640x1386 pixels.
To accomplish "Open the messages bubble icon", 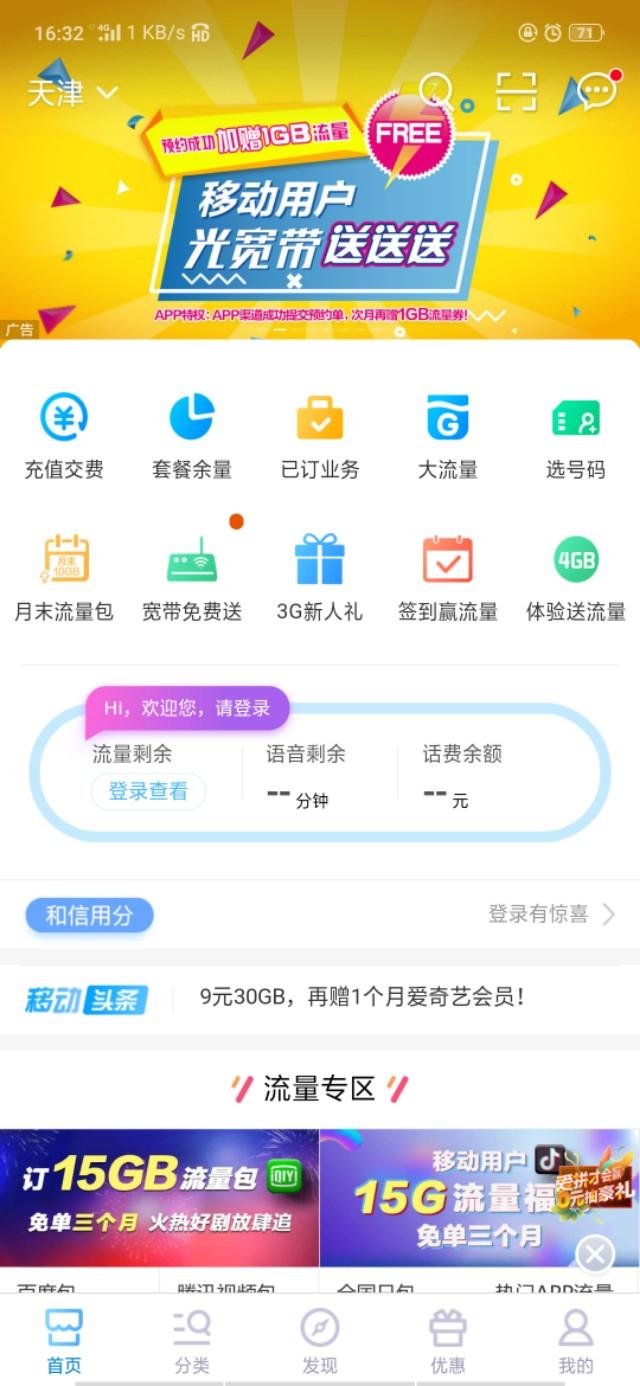I will click(597, 92).
